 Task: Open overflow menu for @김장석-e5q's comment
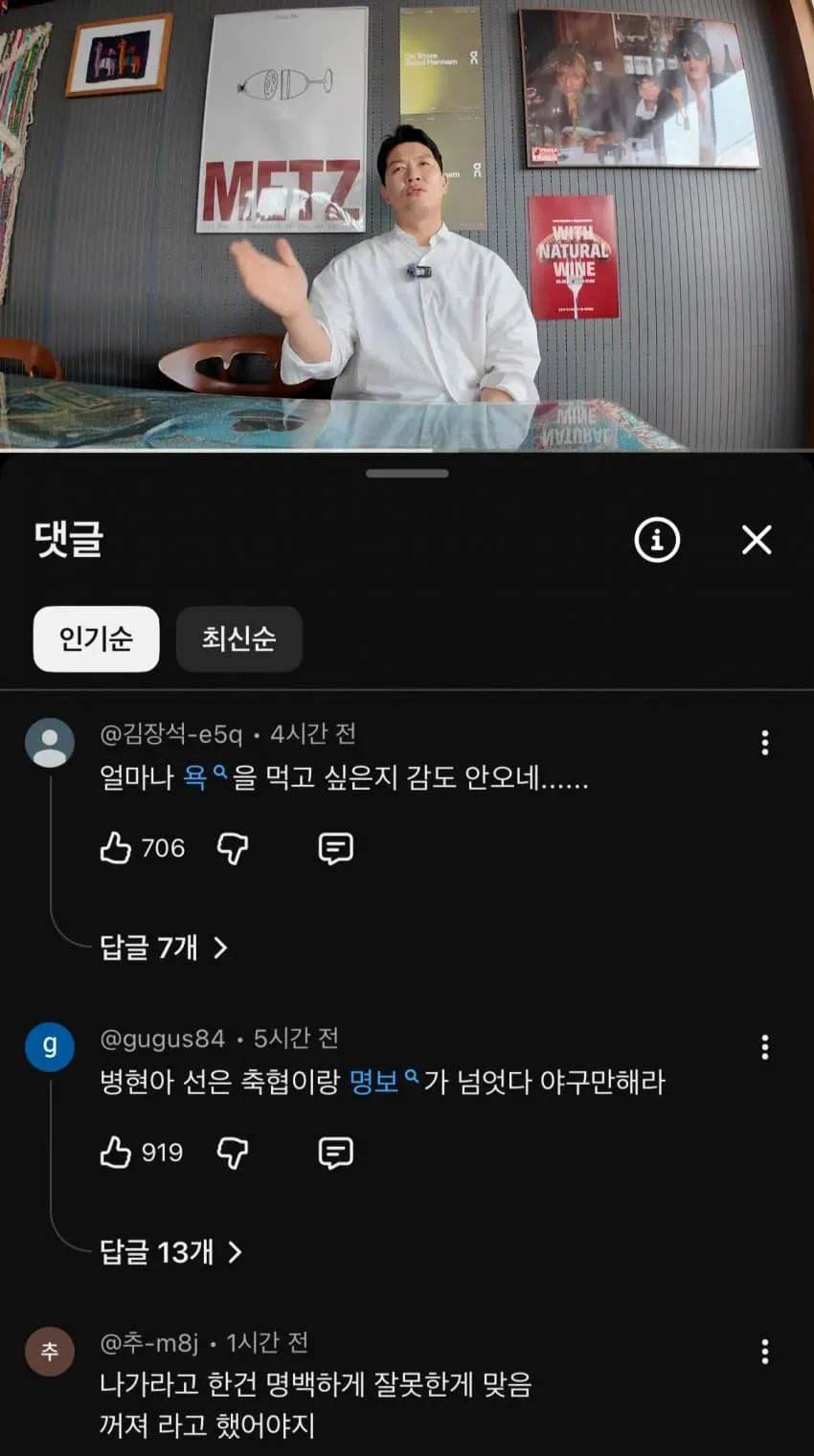pyautogui.click(x=764, y=743)
